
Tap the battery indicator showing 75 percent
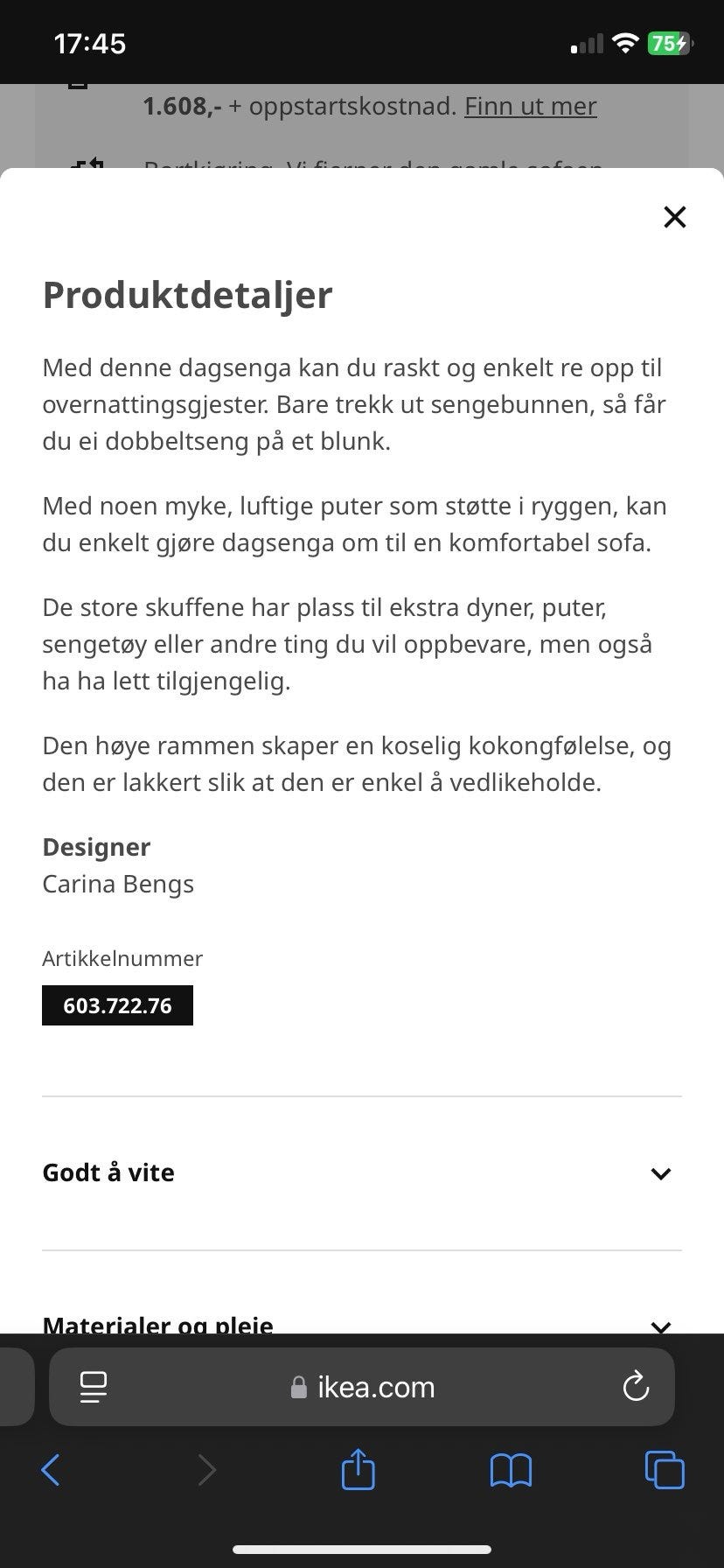tap(667, 42)
